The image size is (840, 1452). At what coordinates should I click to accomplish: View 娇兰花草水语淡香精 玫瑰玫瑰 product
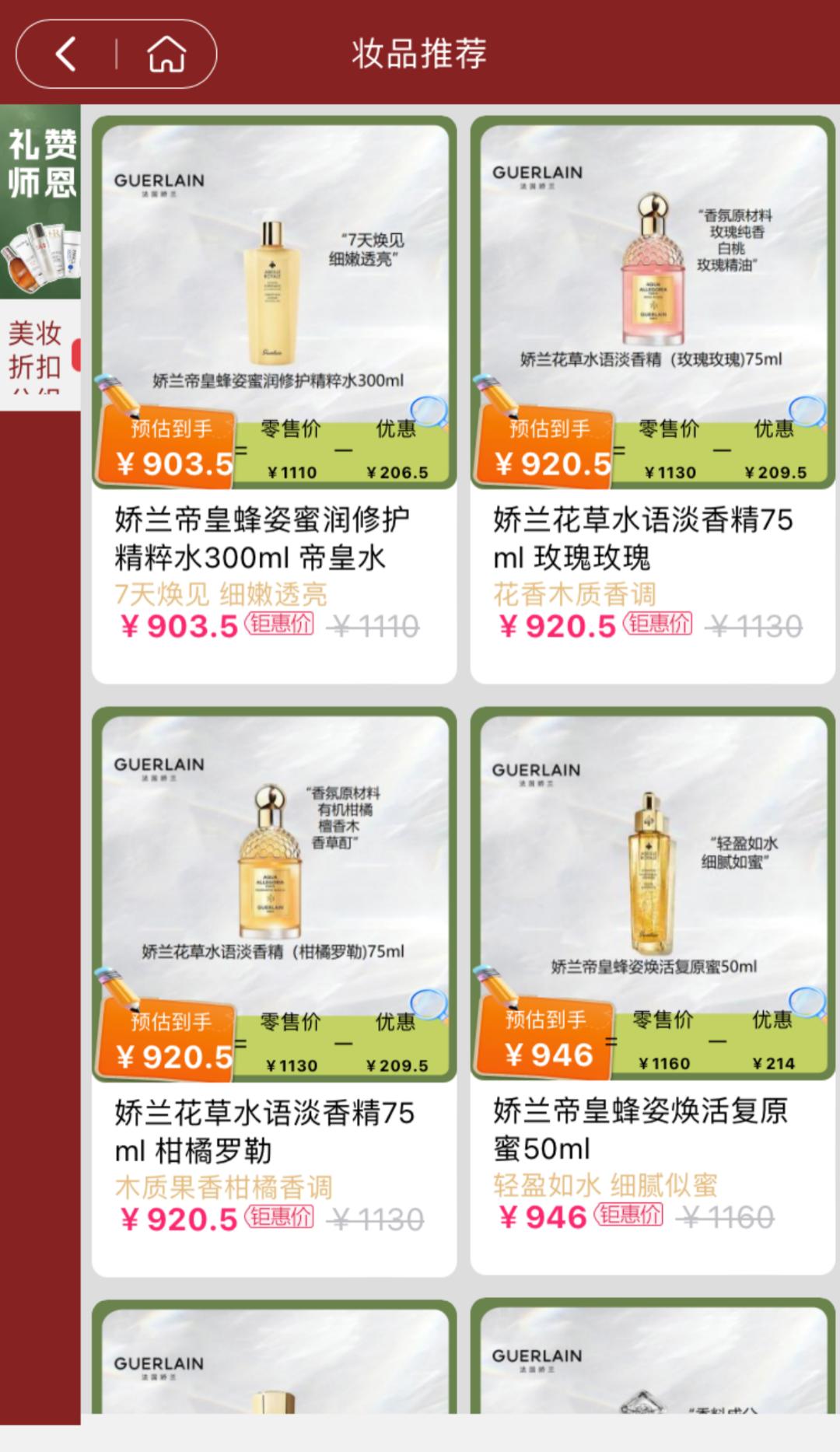pos(652,400)
